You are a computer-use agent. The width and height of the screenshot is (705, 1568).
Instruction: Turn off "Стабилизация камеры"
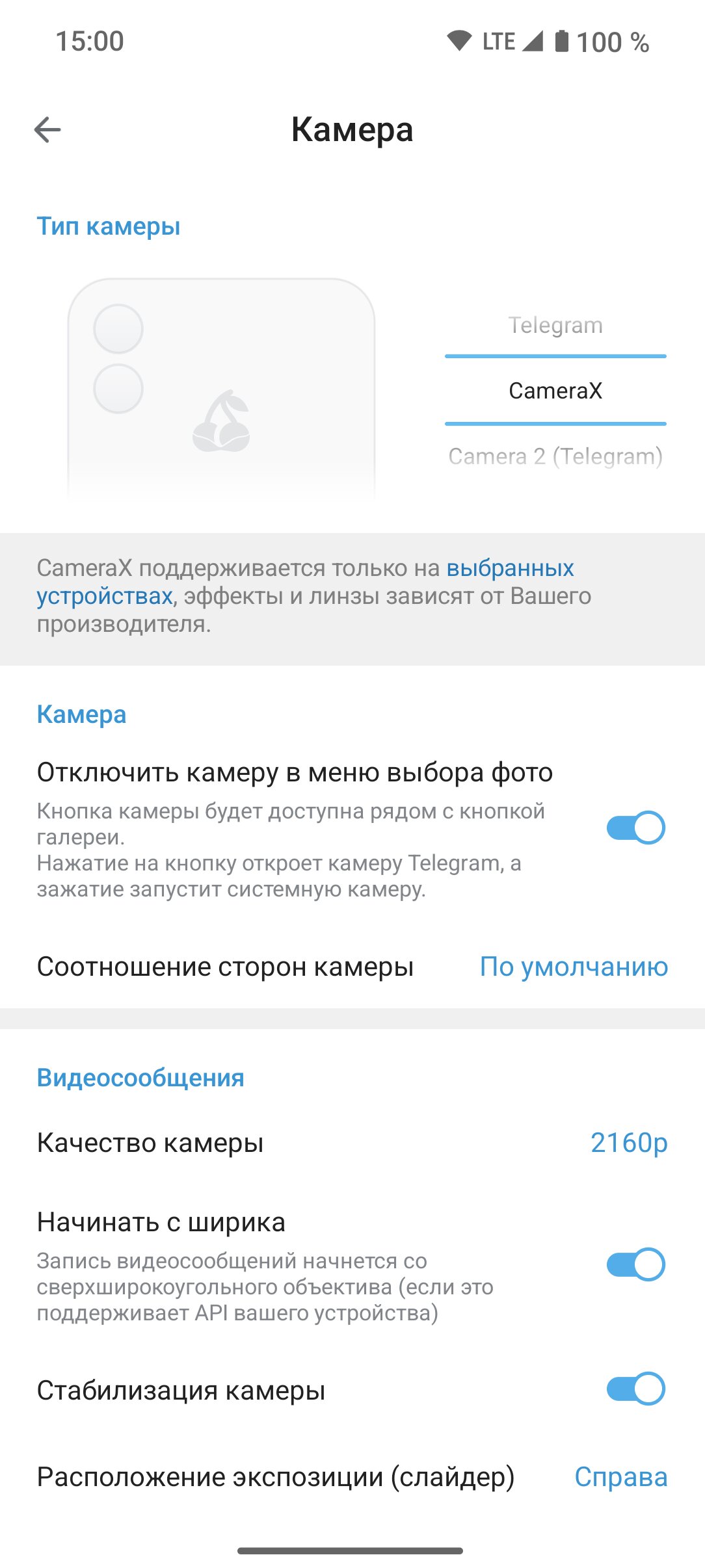[x=635, y=1389]
